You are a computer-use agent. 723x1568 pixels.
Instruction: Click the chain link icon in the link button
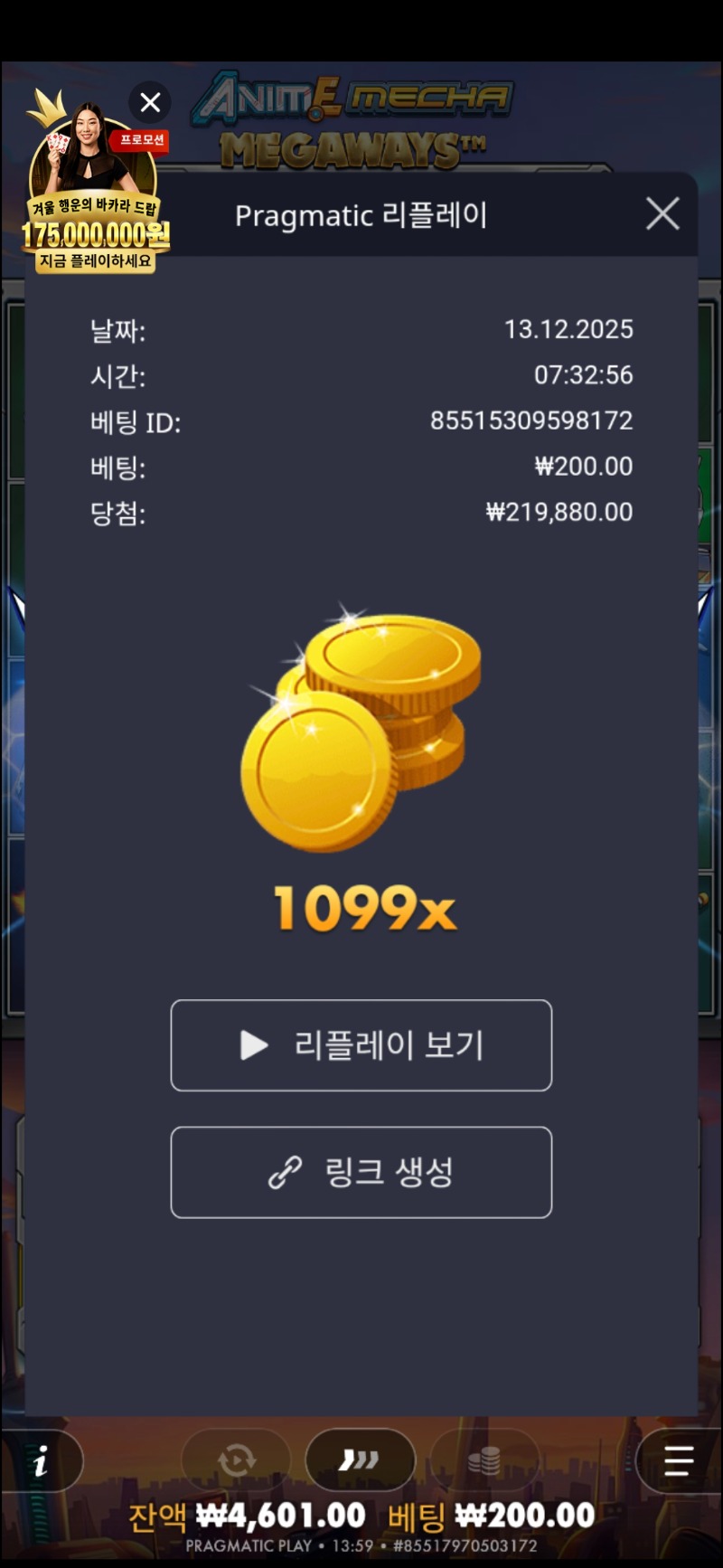[286, 1173]
